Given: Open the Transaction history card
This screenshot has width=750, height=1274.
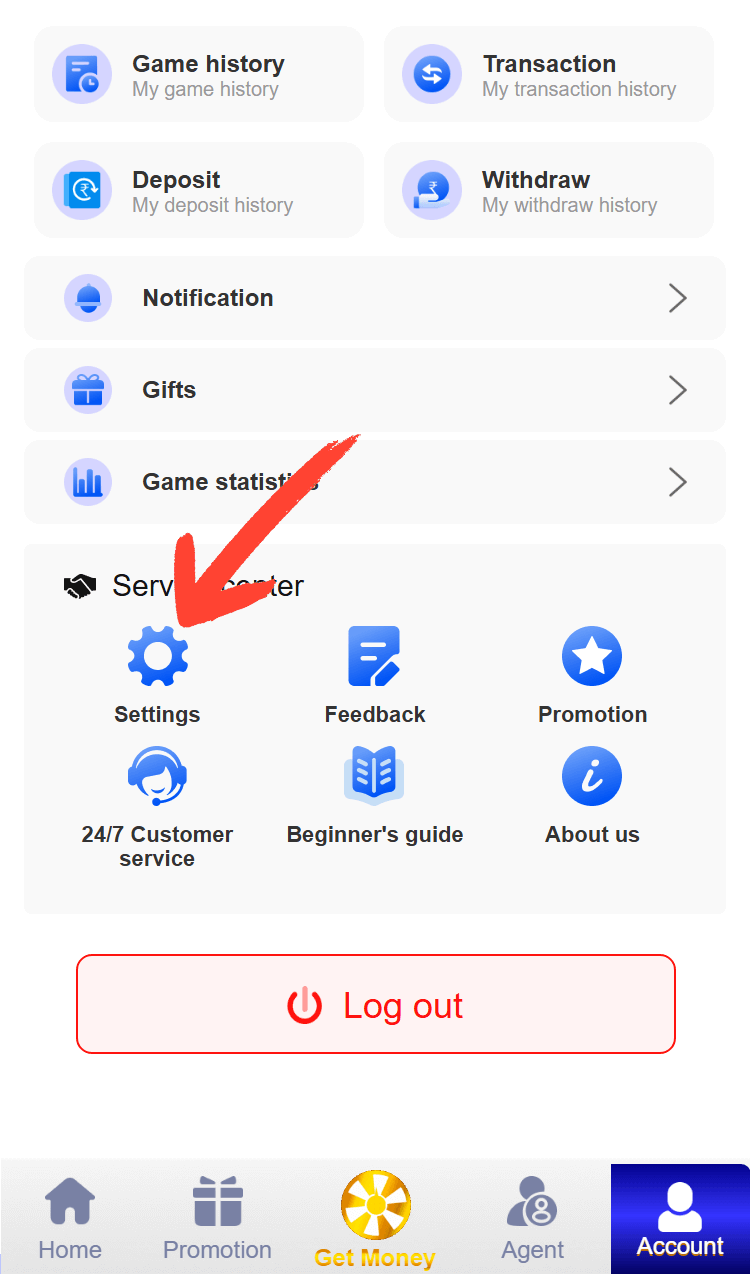Looking at the screenshot, I should click(548, 75).
